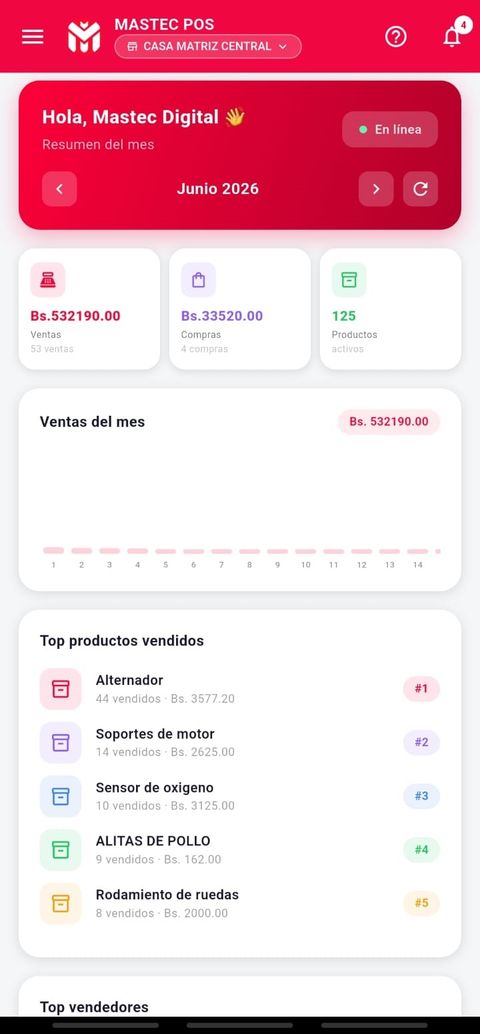Open the hamburger drawer menu
The width and height of the screenshot is (480, 1034).
click(x=32, y=37)
